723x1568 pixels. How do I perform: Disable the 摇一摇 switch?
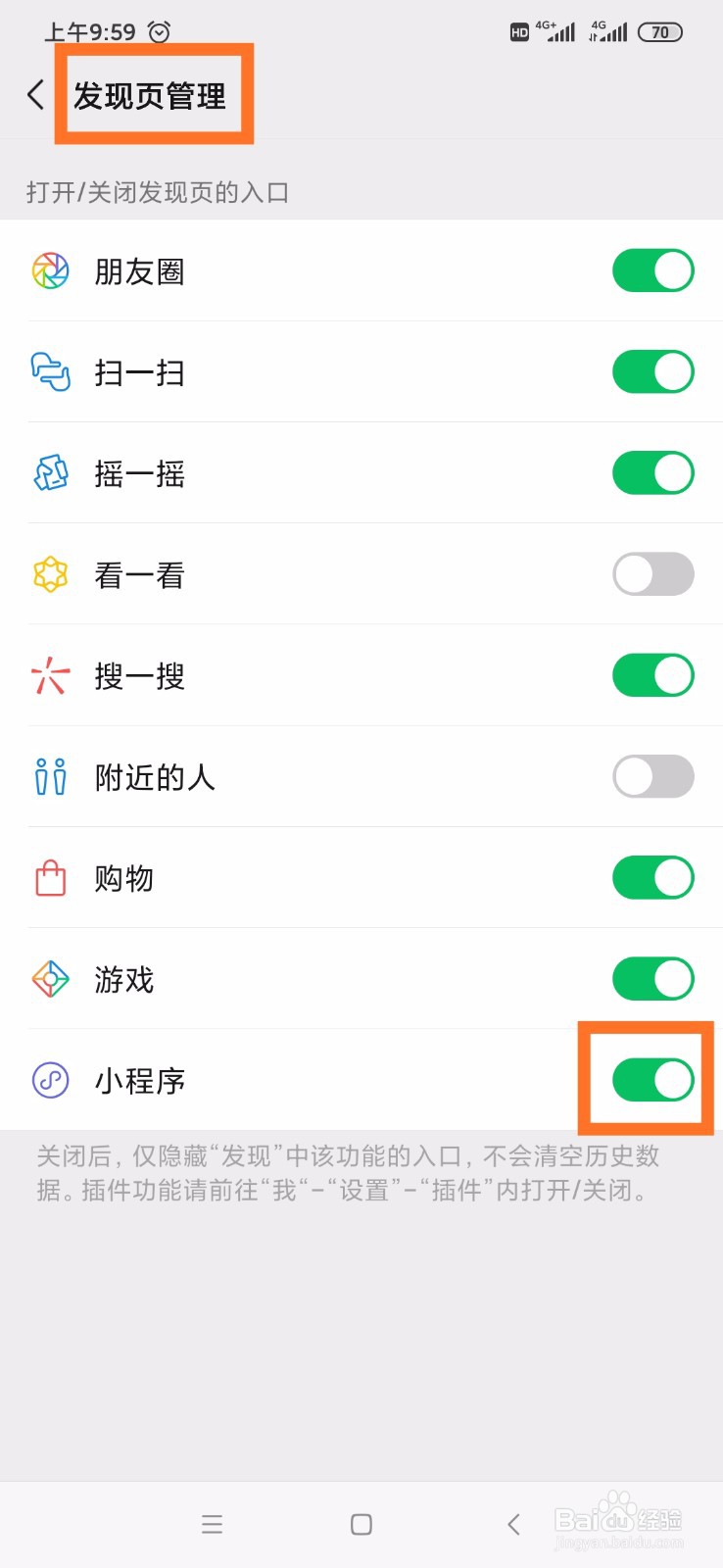652,472
